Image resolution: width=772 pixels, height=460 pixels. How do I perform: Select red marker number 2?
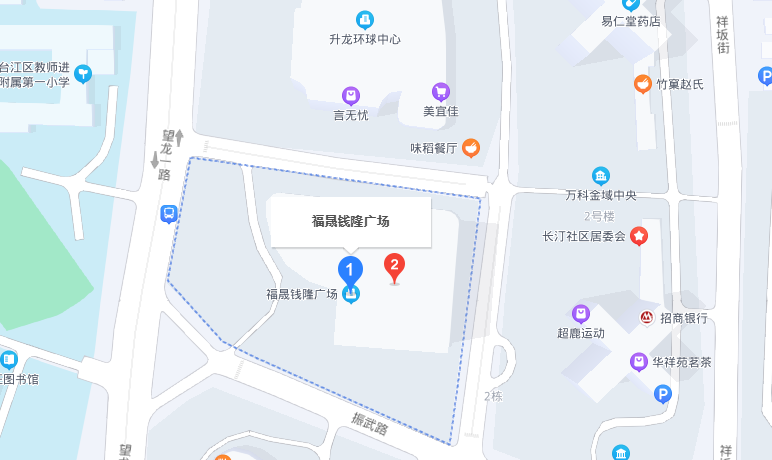pyautogui.click(x=395, y=265)
